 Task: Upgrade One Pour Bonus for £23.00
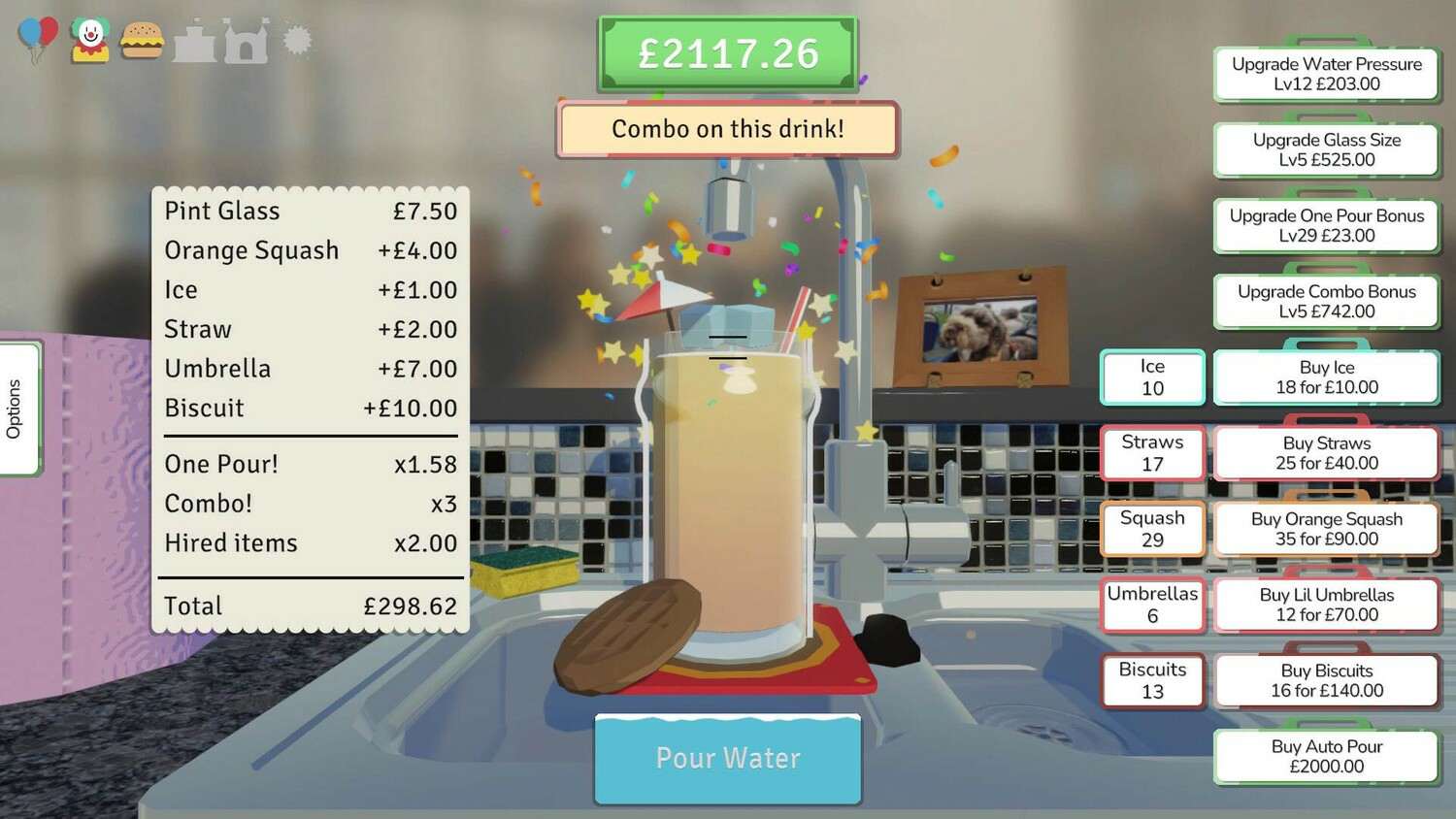point(1326,225)
